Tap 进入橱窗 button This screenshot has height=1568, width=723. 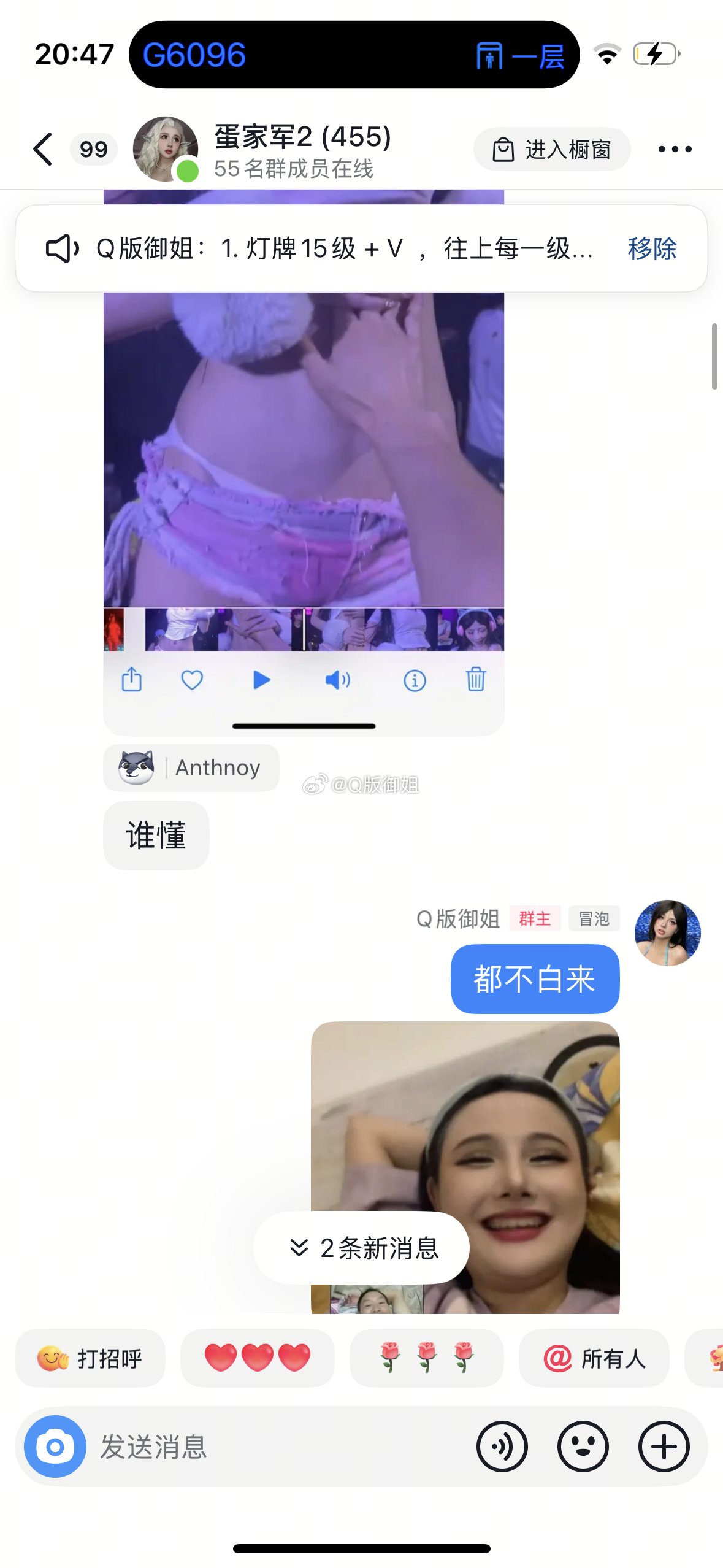tap(552, 149)
